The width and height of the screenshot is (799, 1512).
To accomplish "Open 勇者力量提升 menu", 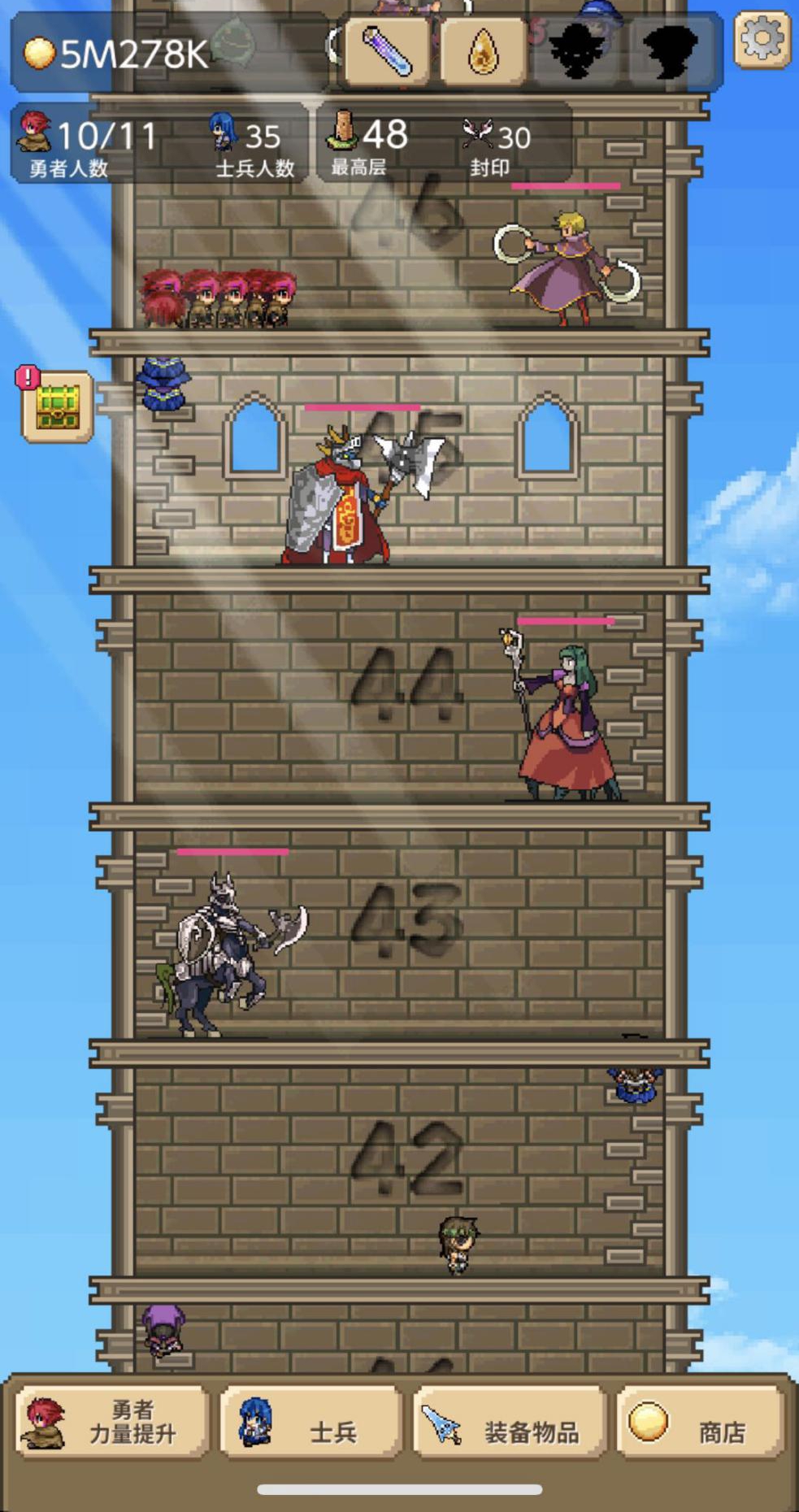I will pos(111,1422).
